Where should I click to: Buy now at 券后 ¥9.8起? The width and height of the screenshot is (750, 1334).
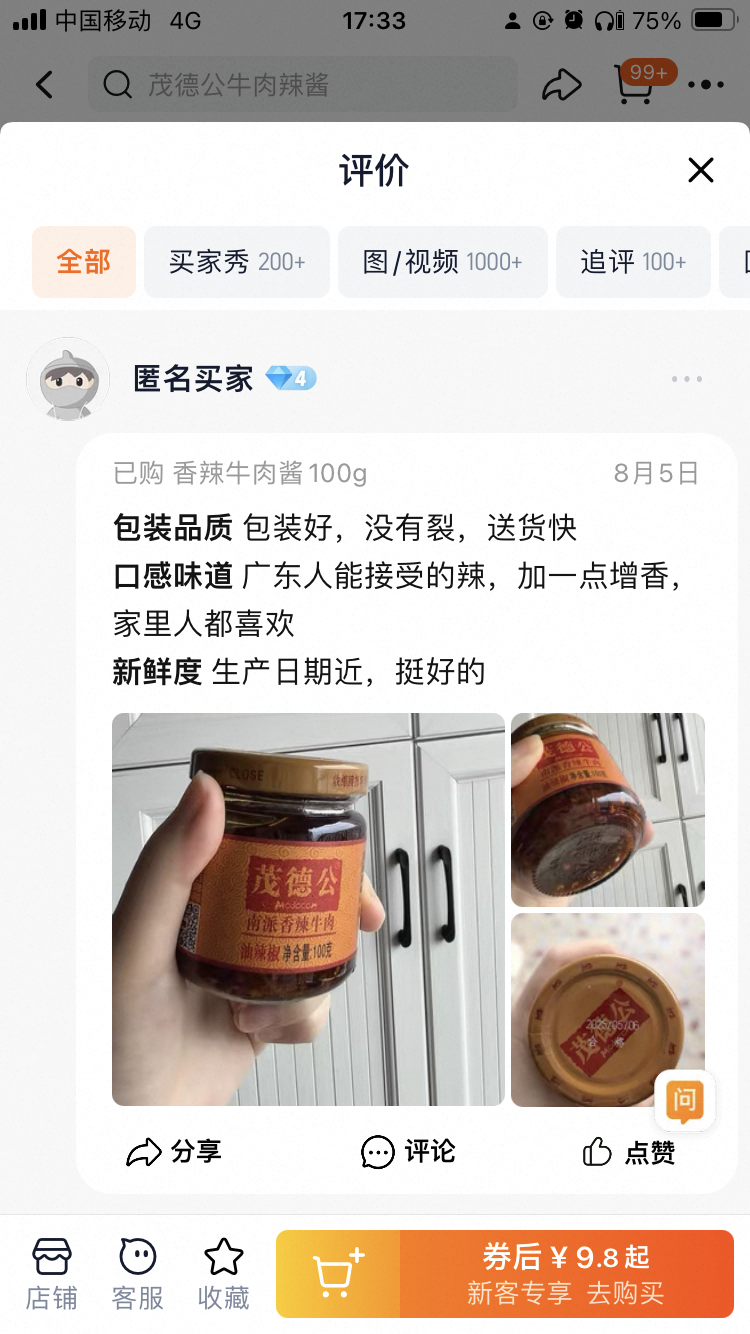click(x=567, y=1274)
